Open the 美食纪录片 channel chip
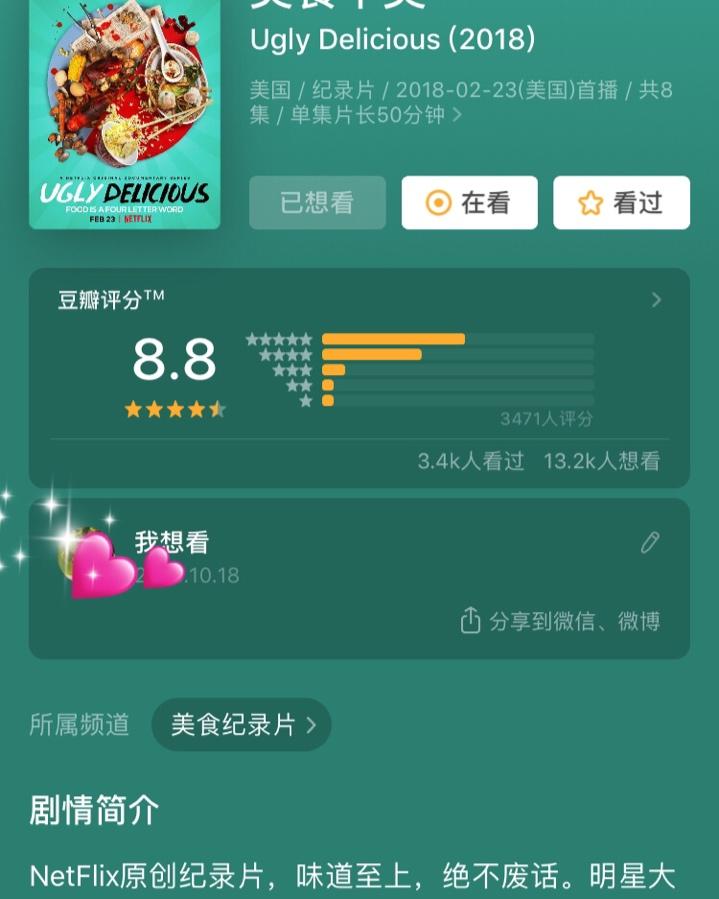 coord(242,725)
